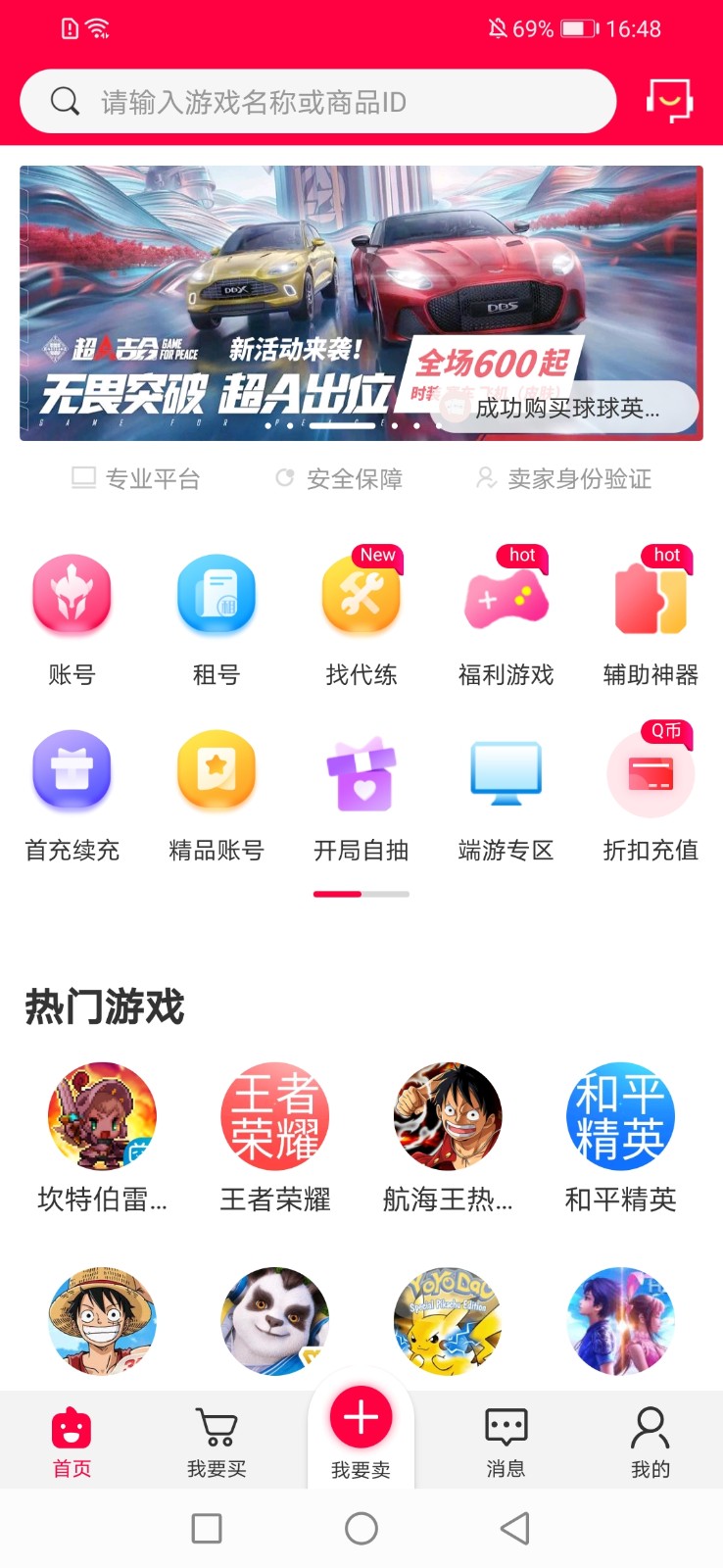Open the 航海王热... game
This screenshot has width=723, height=1568.
pyautogui.click(x=448, y=1137)
